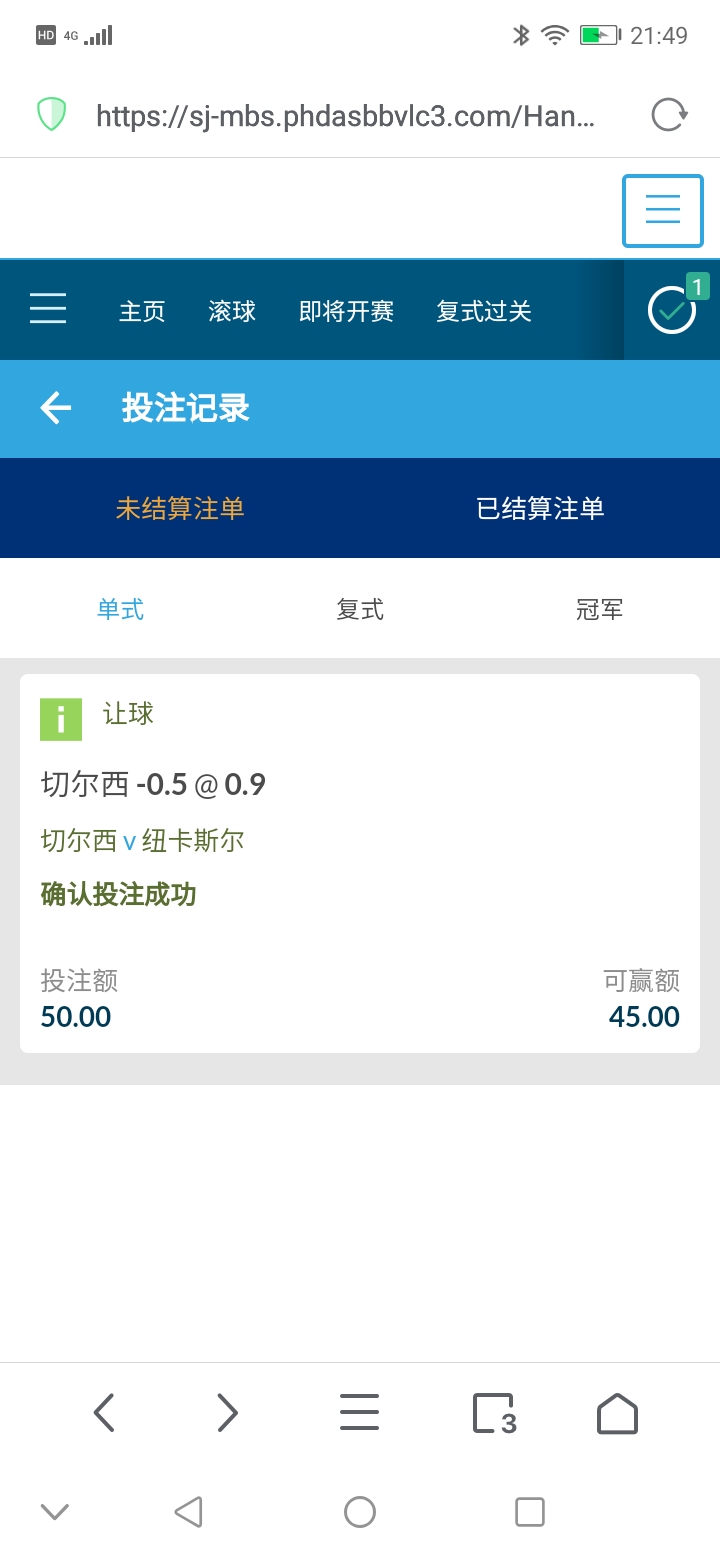This screenshot has height=1560, width=720.
Task: Open the bet slip checkmark icon
Action: [x=672, y=310]
